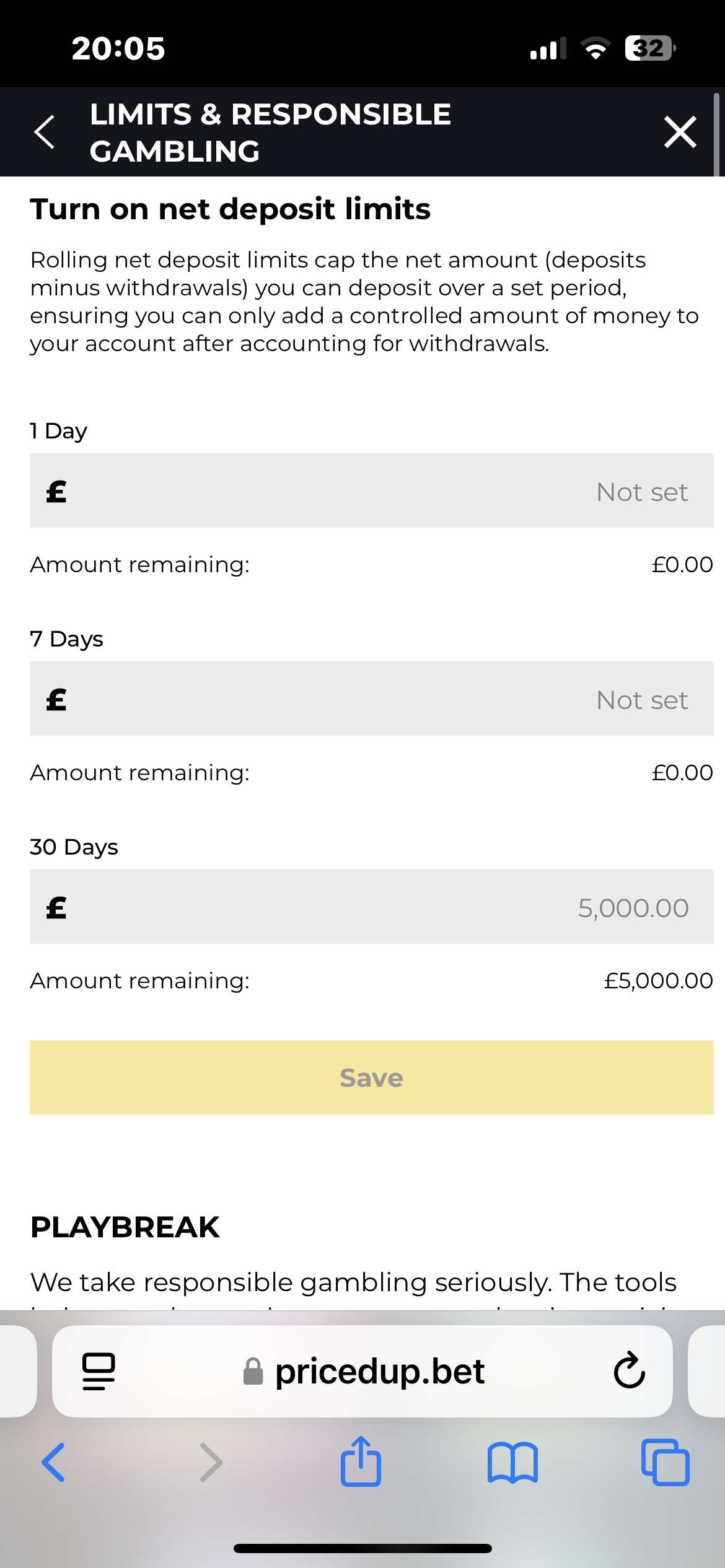Image resolution: width=725 pixels, height=1568 pixels.
Task: Tap the £ icon in the 1 Day field
Action: pos(56,491)
